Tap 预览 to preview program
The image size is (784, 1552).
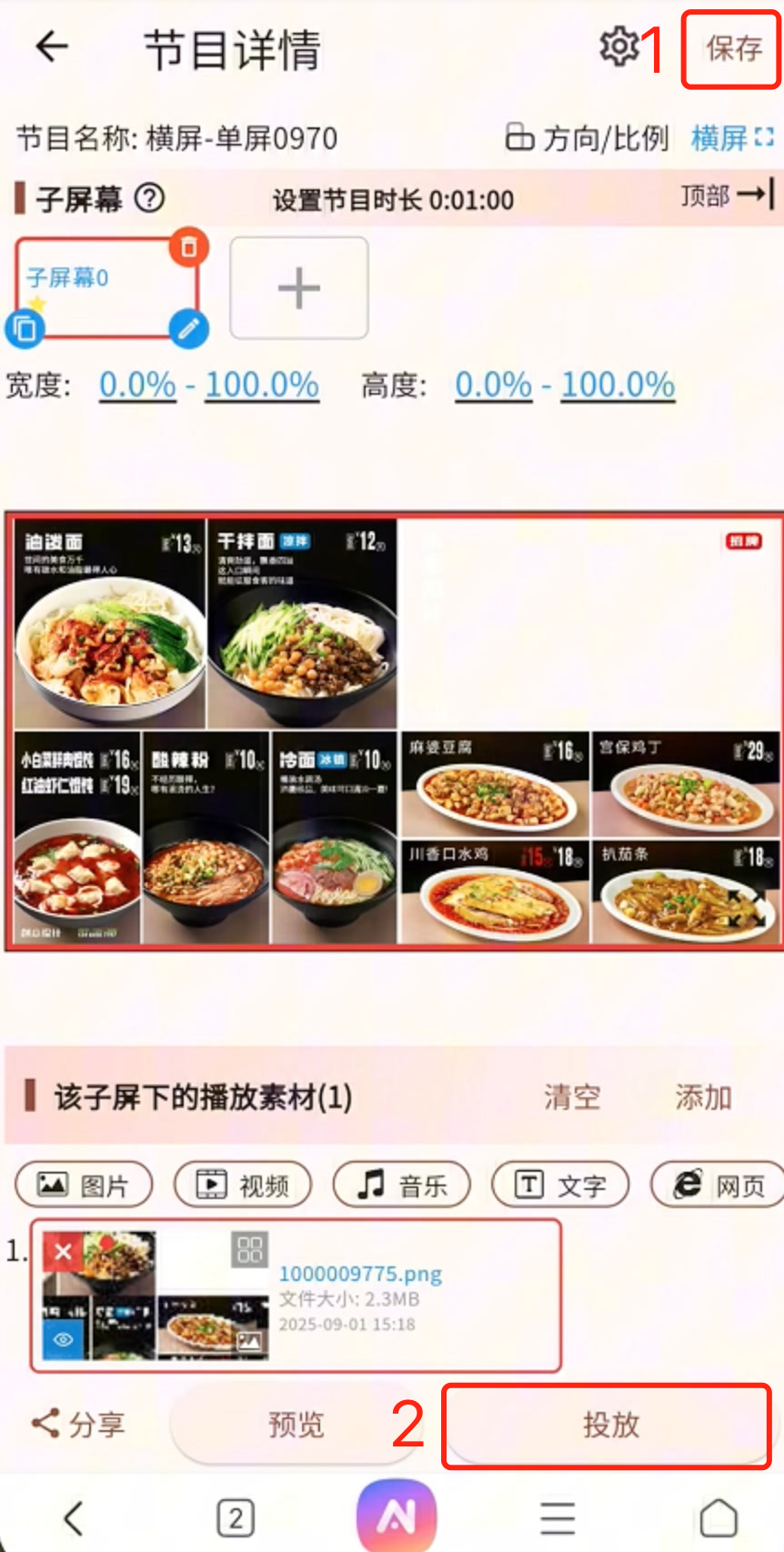coord(296,1424)
